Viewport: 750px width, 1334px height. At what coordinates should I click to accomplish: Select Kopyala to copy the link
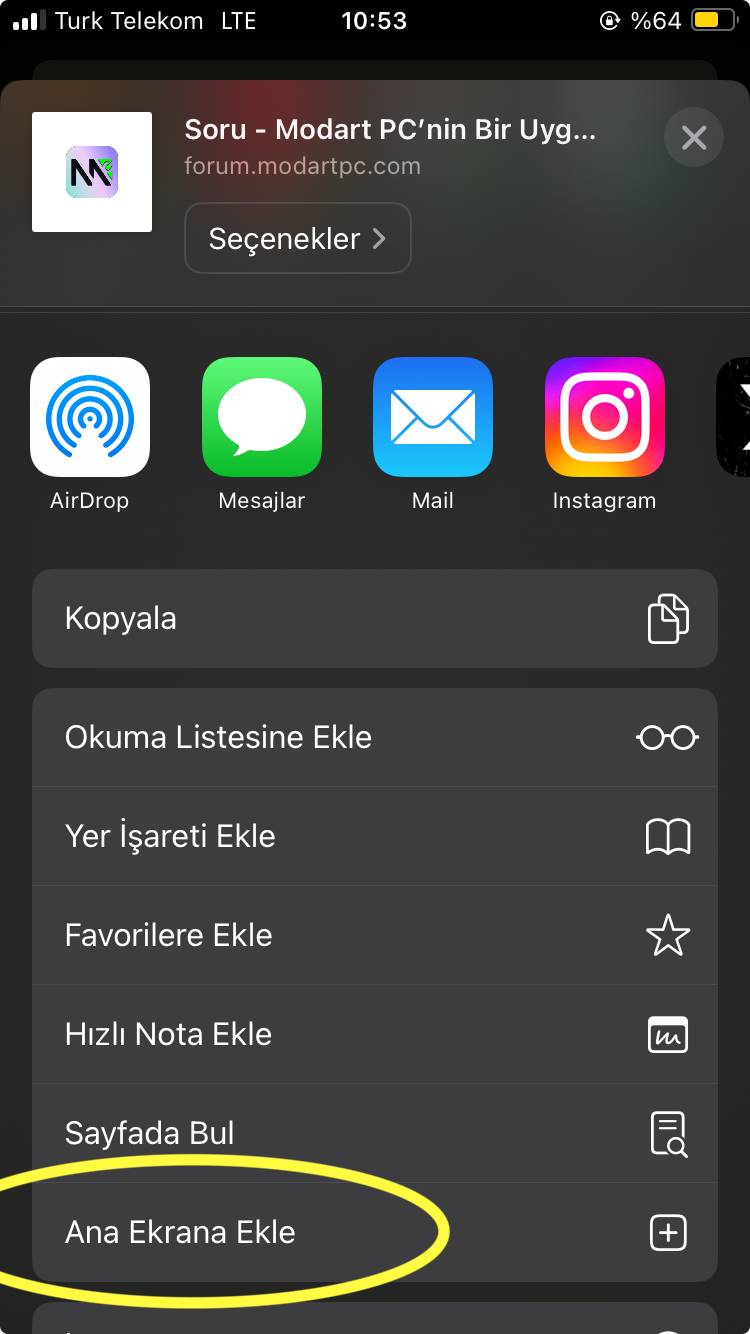point(374,618)
